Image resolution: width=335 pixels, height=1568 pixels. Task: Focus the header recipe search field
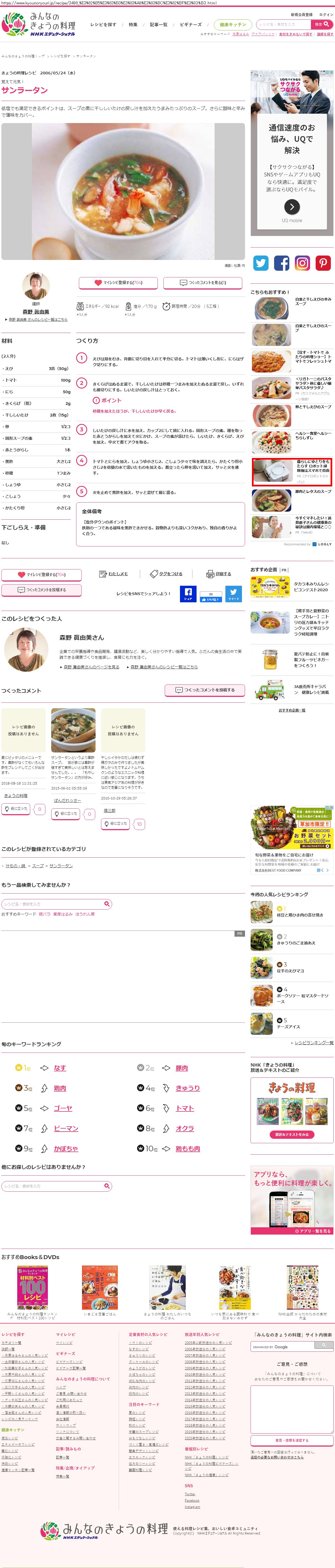[283, 24]
